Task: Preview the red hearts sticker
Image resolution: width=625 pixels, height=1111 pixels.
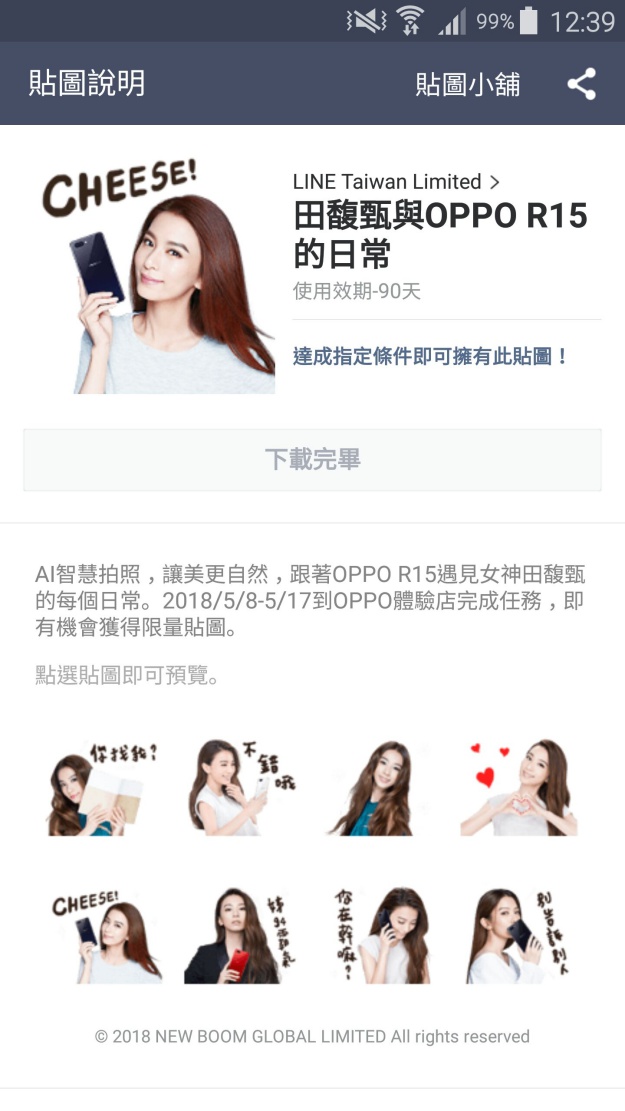Action: 518,788
